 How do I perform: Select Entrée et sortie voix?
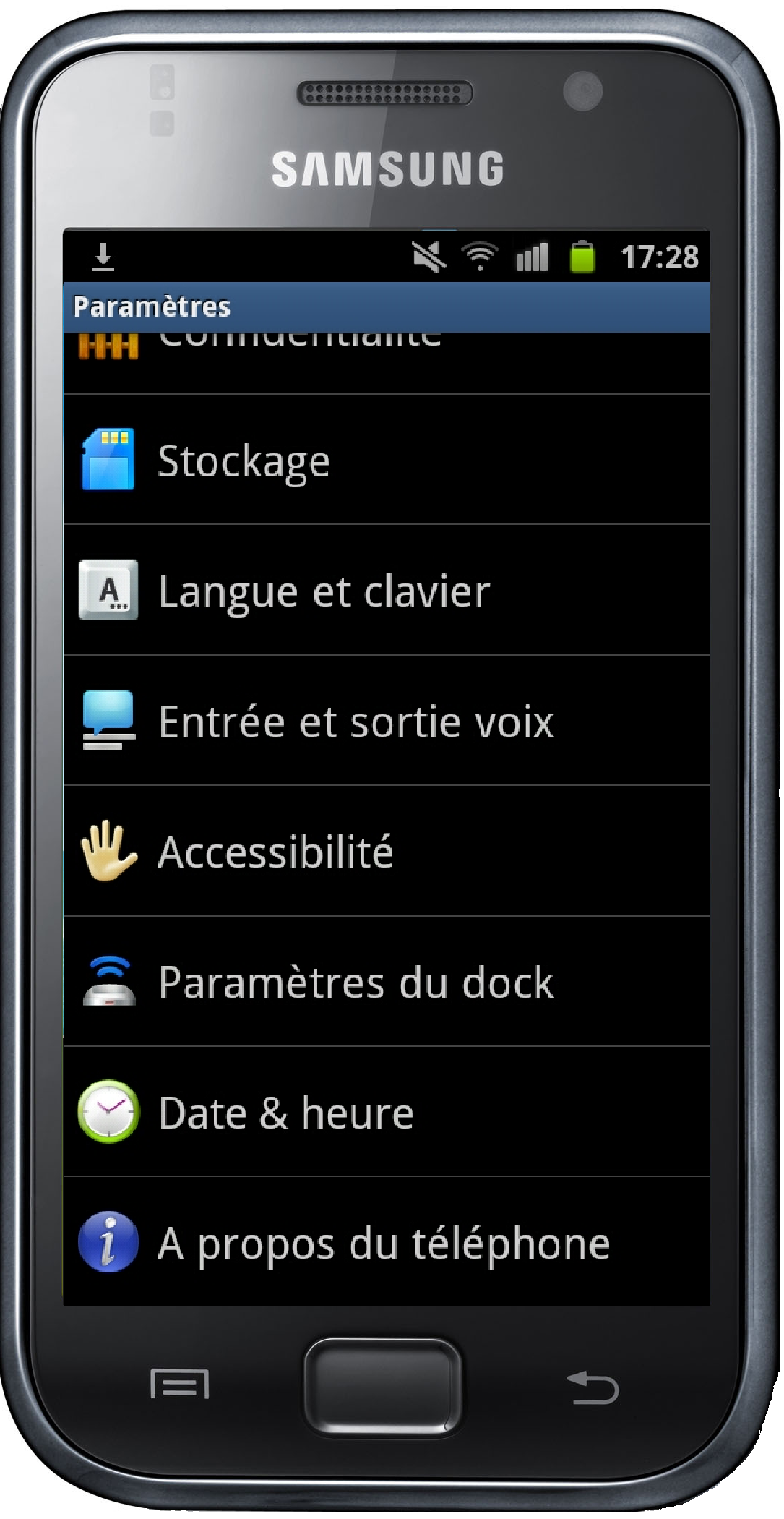click(x=387, y=721)
